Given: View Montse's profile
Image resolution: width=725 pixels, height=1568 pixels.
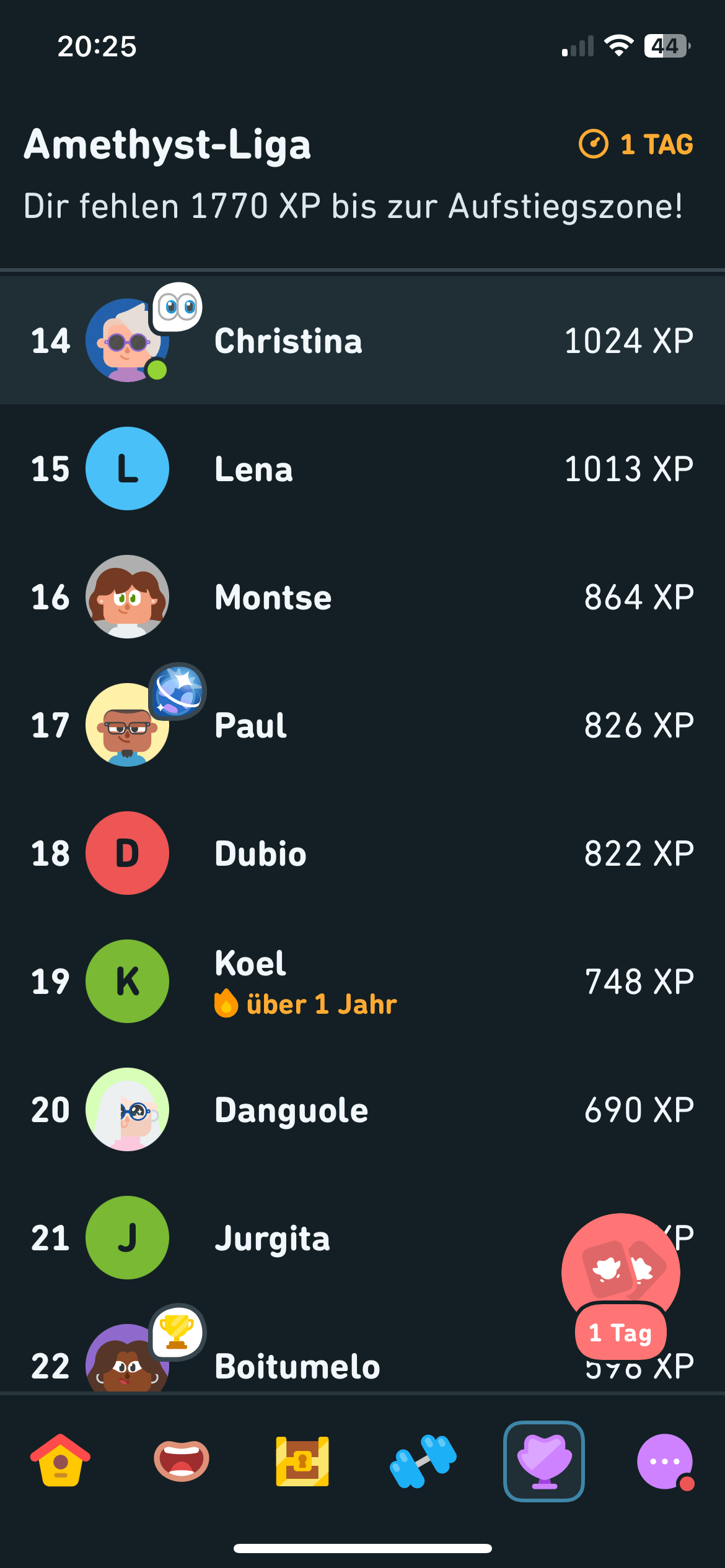Looking at the screenshot, I should (x=362, y=597).
